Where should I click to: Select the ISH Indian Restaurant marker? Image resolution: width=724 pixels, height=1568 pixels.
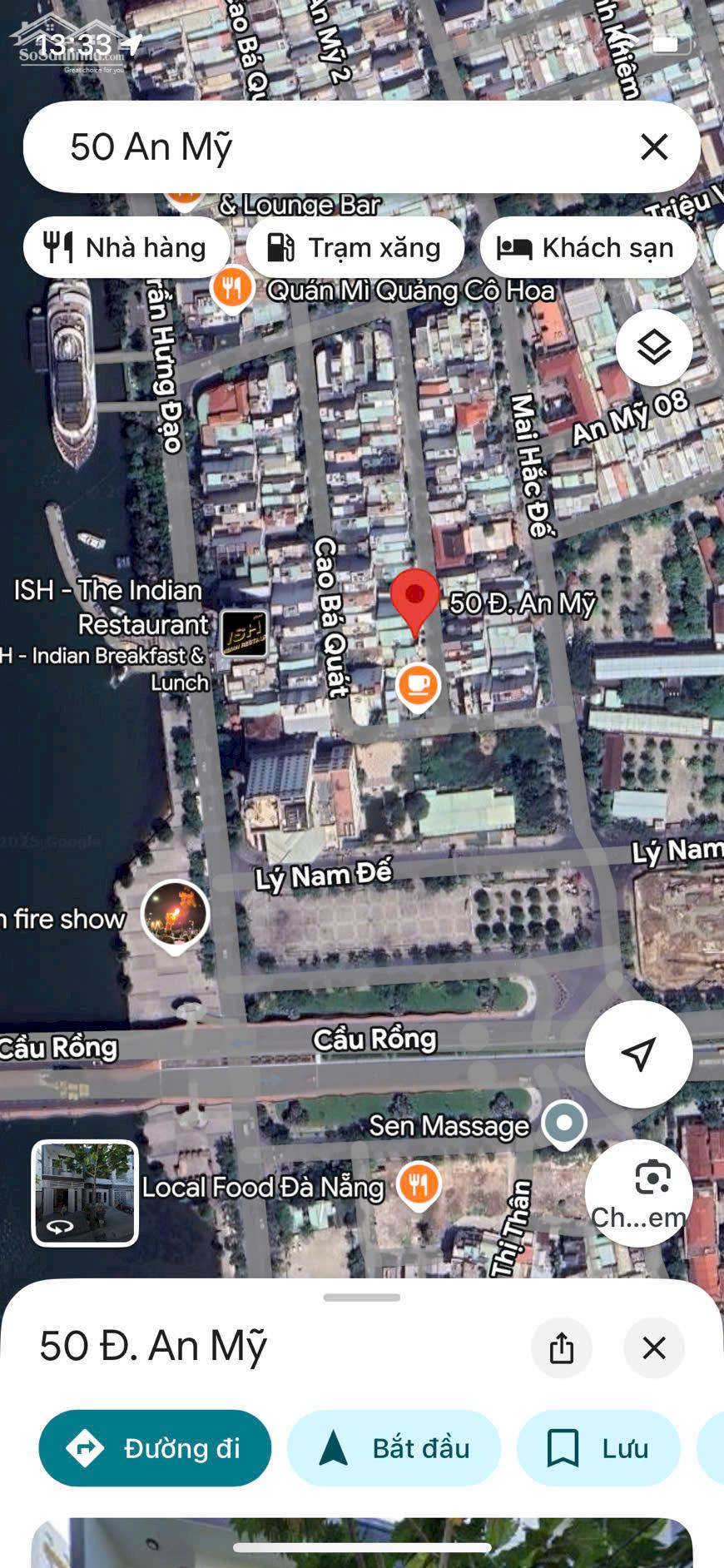point(244,633)
